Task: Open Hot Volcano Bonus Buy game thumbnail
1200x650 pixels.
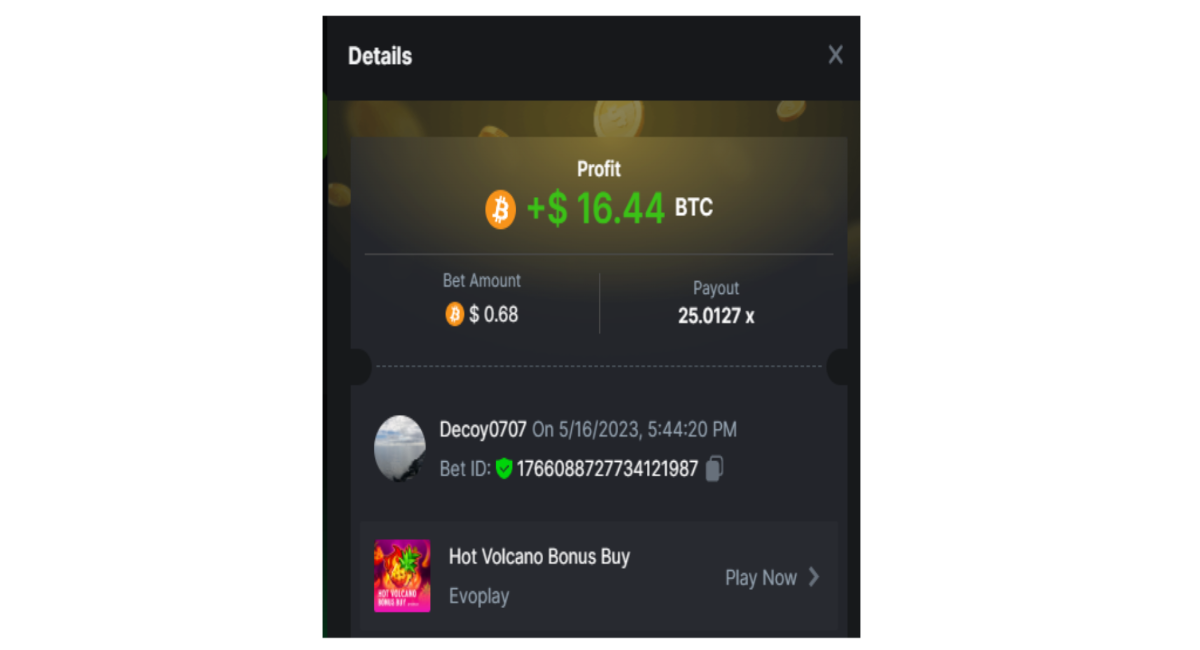Action: pyautogui.click(x=402, y=576)
